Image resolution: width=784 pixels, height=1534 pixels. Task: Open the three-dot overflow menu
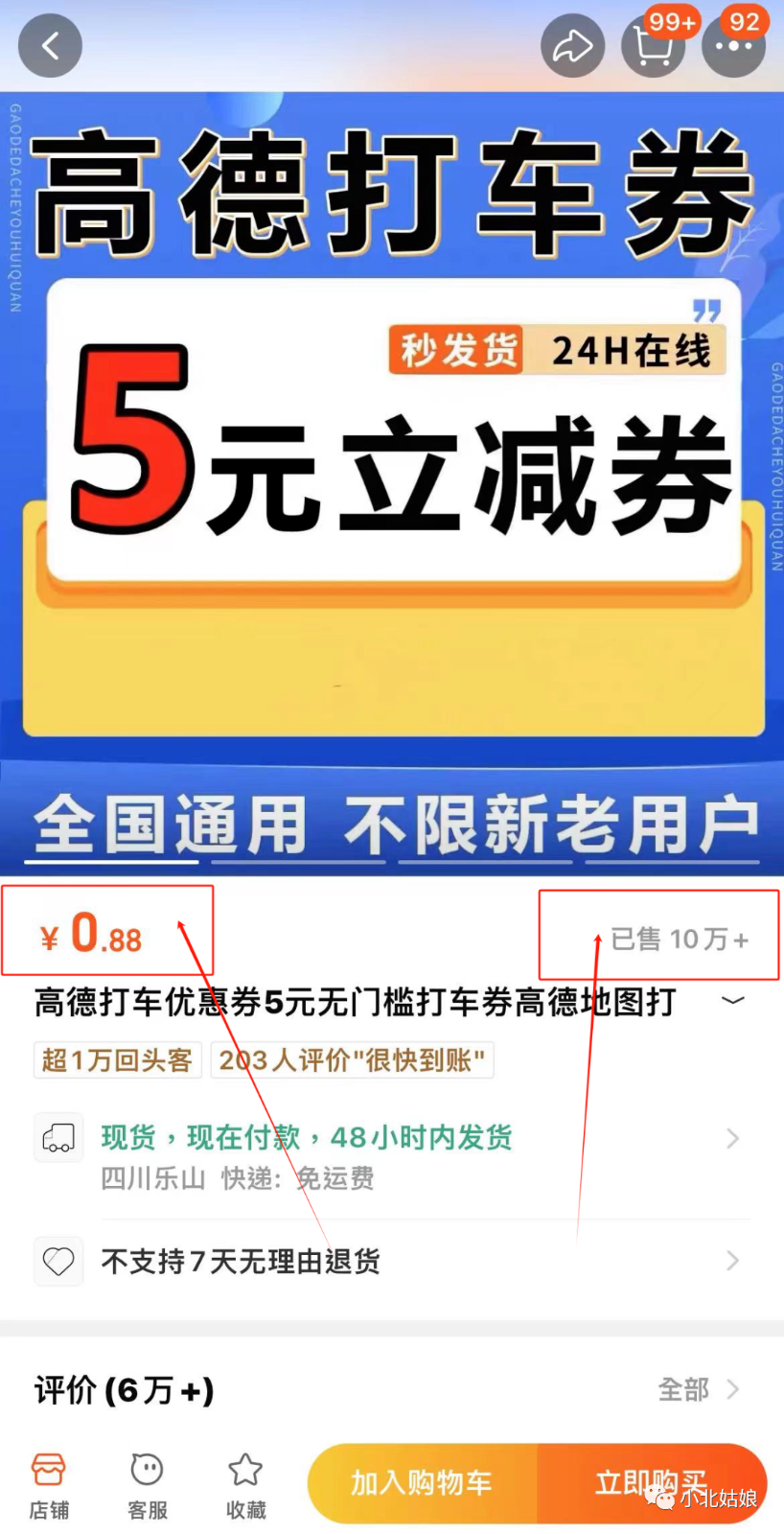click(733, 45)
